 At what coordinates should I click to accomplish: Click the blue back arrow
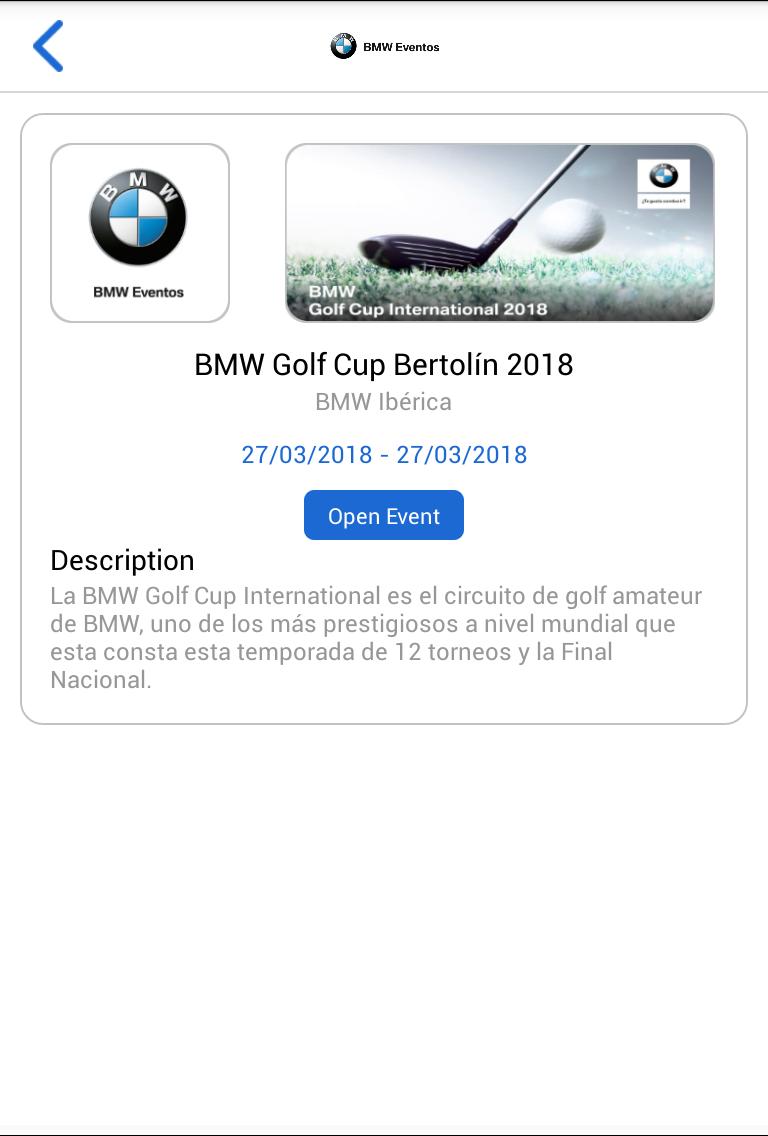click(x=48, y=45)
